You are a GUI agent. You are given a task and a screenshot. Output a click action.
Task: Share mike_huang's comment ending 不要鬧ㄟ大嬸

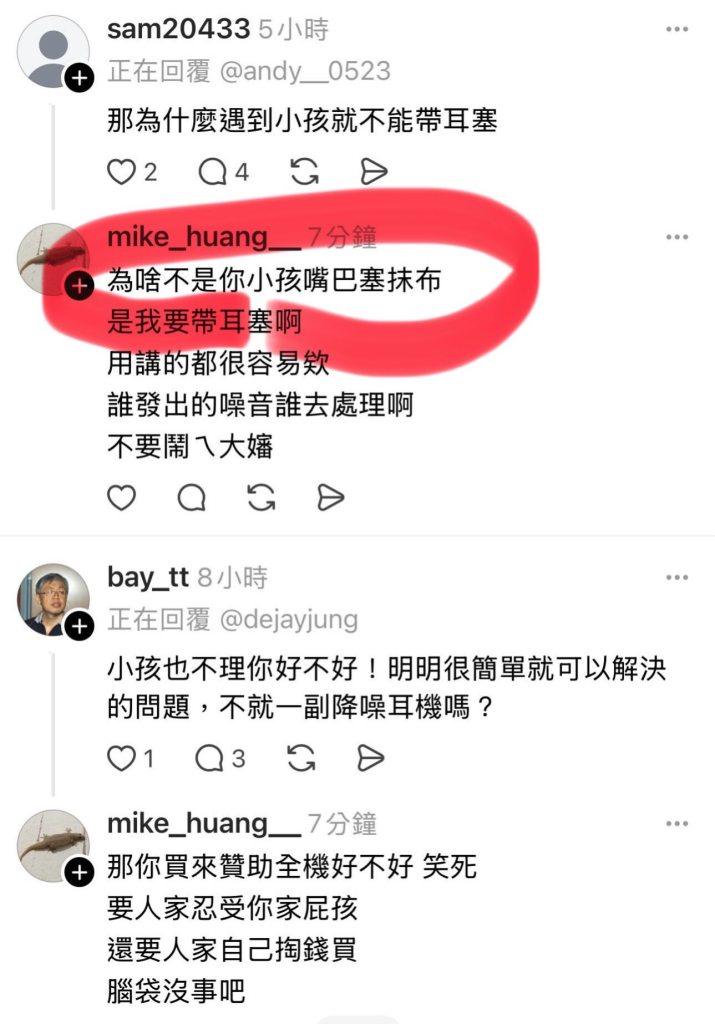(330, 497)
